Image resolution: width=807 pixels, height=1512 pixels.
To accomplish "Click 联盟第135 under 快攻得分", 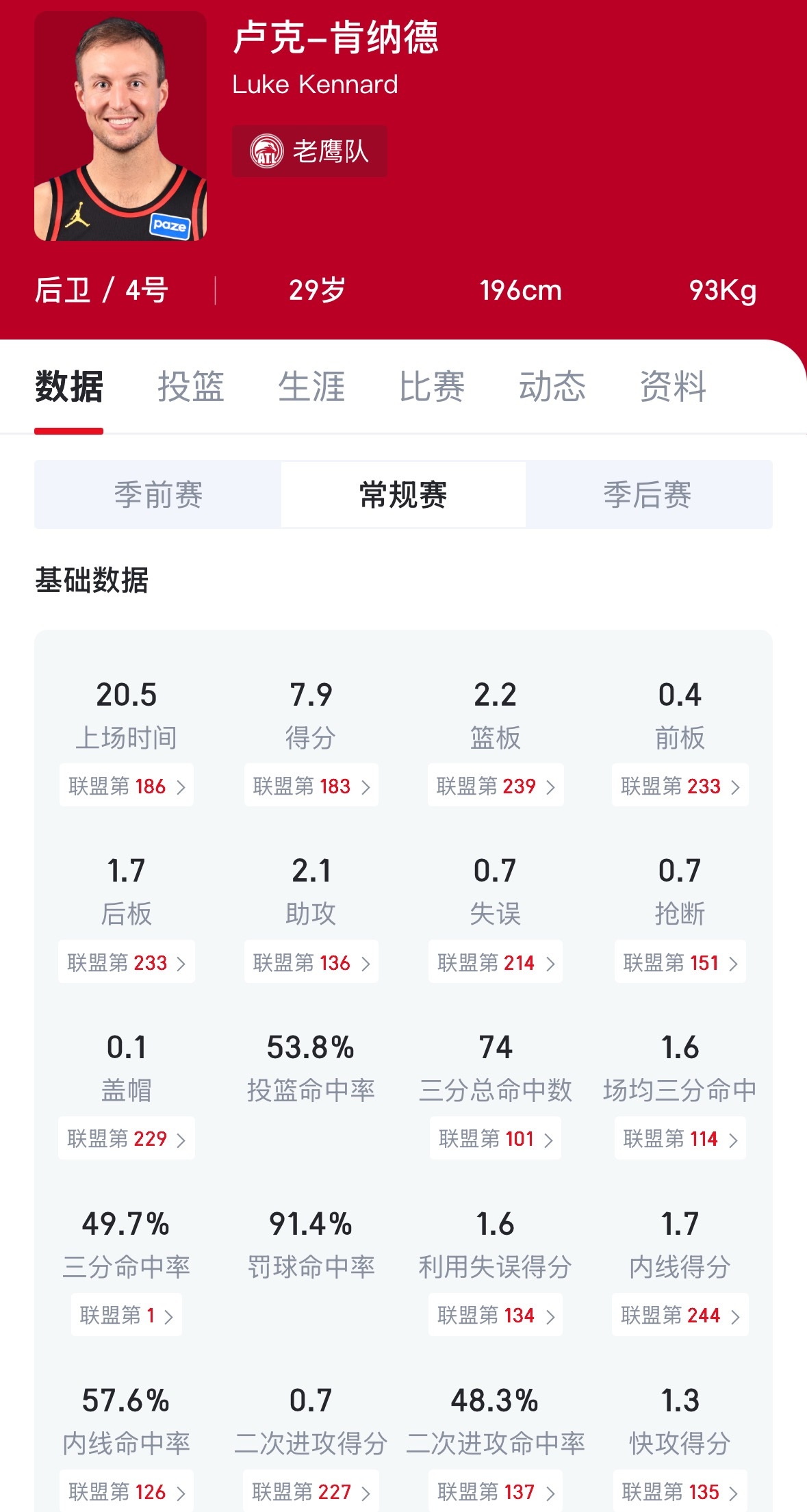I will (x=679, y=1491).
